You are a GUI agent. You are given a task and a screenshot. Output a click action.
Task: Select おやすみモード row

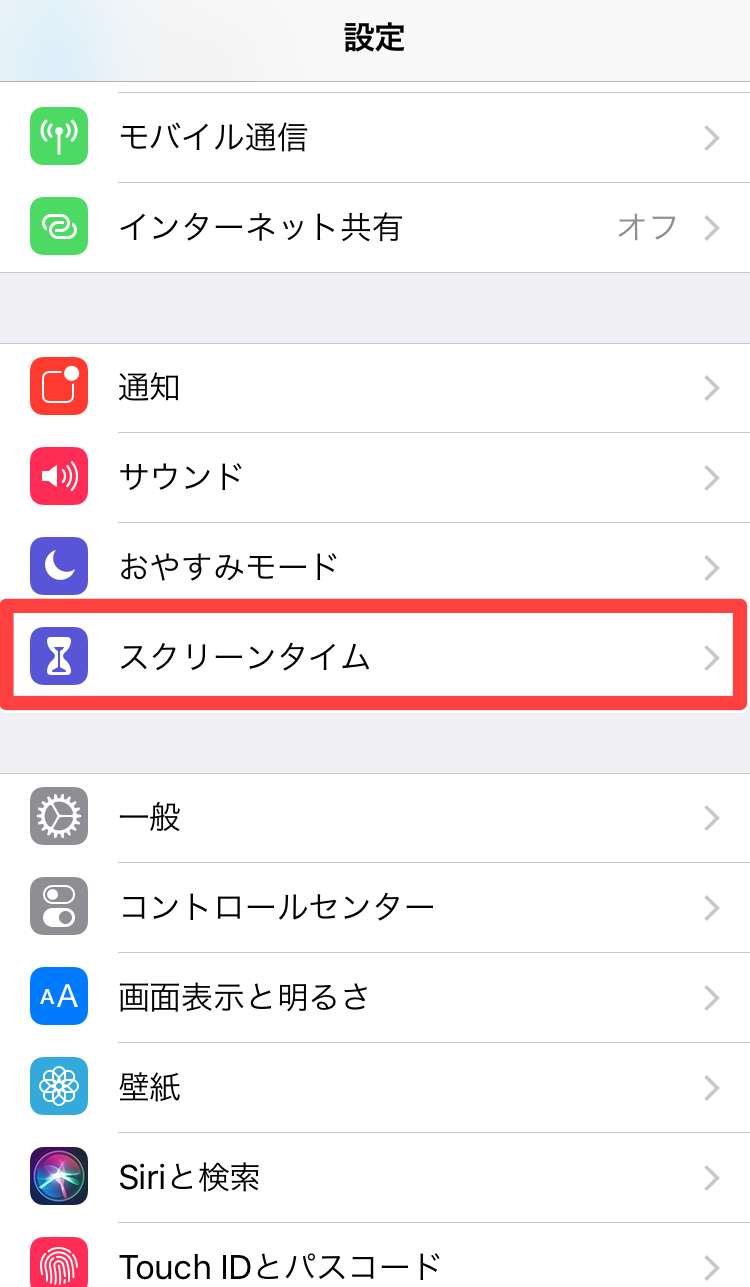pos(375,567)
